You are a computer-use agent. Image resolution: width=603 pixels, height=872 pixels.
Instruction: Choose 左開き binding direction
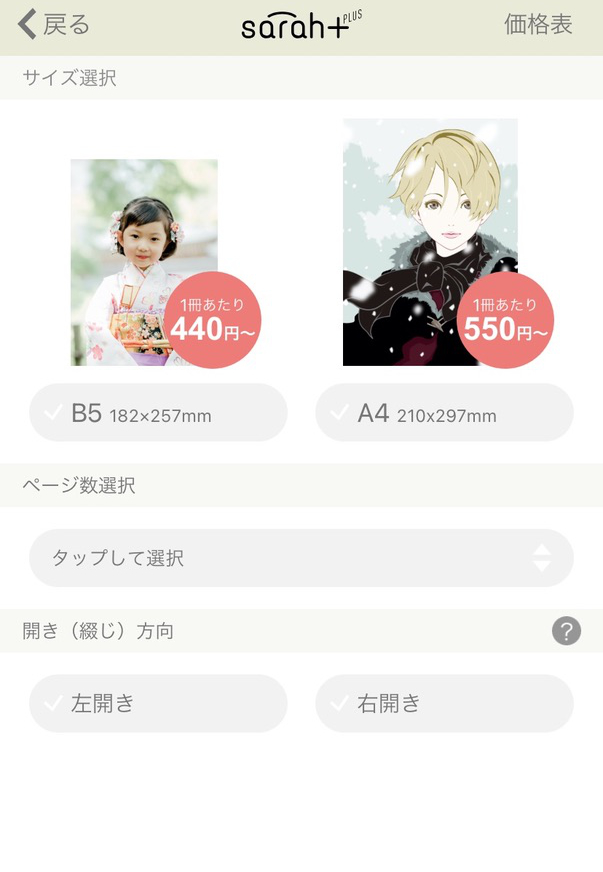158,703
